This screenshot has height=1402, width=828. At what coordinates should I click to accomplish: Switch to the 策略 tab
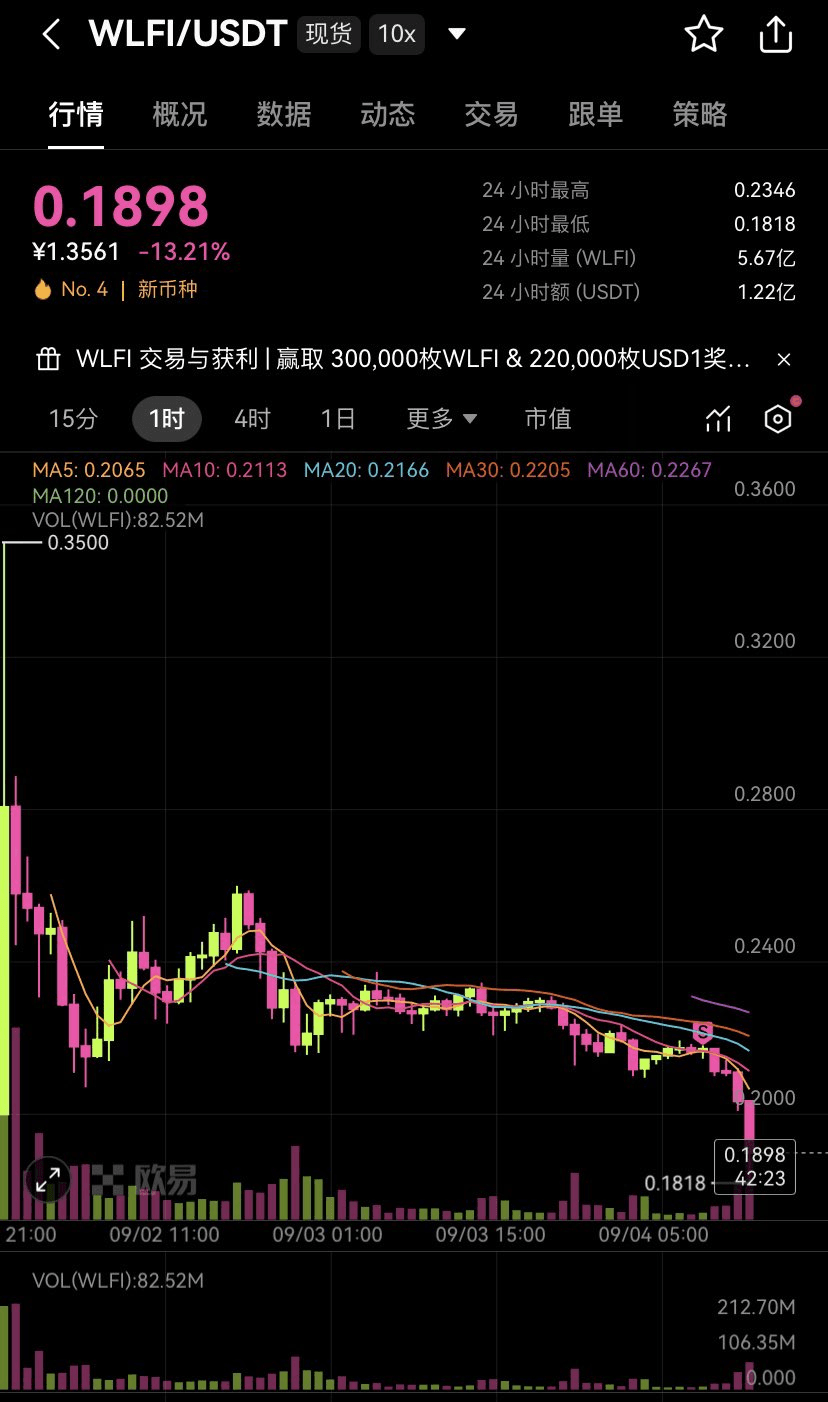[700, 114]
